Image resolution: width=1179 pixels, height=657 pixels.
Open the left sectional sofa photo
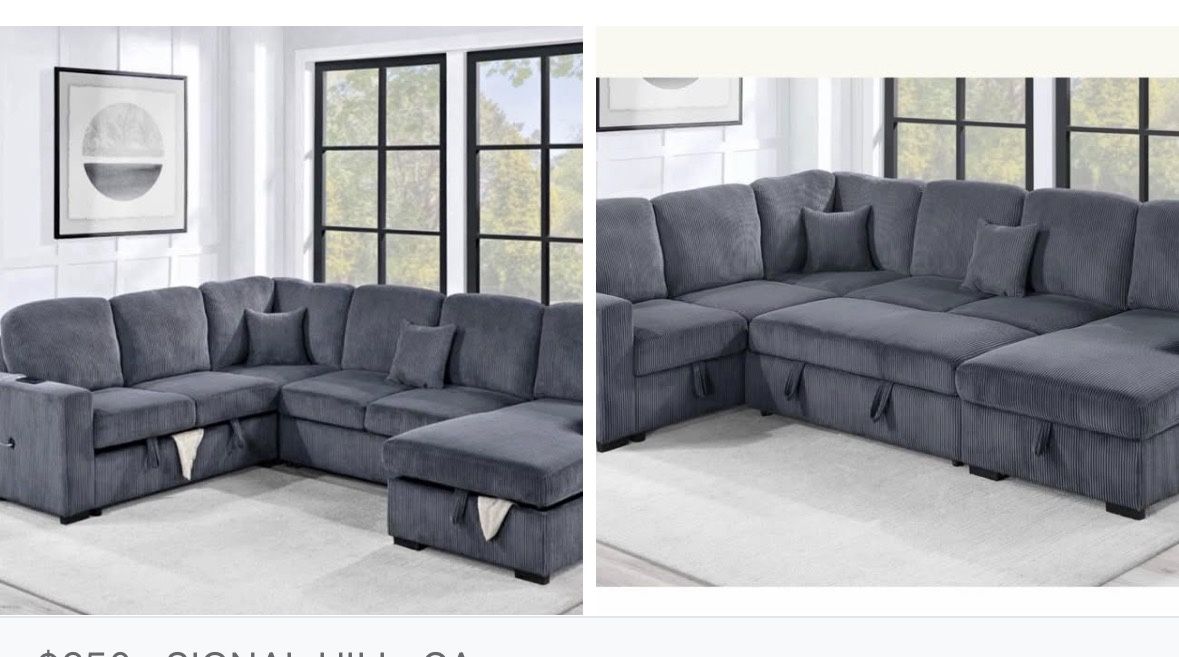290,320
